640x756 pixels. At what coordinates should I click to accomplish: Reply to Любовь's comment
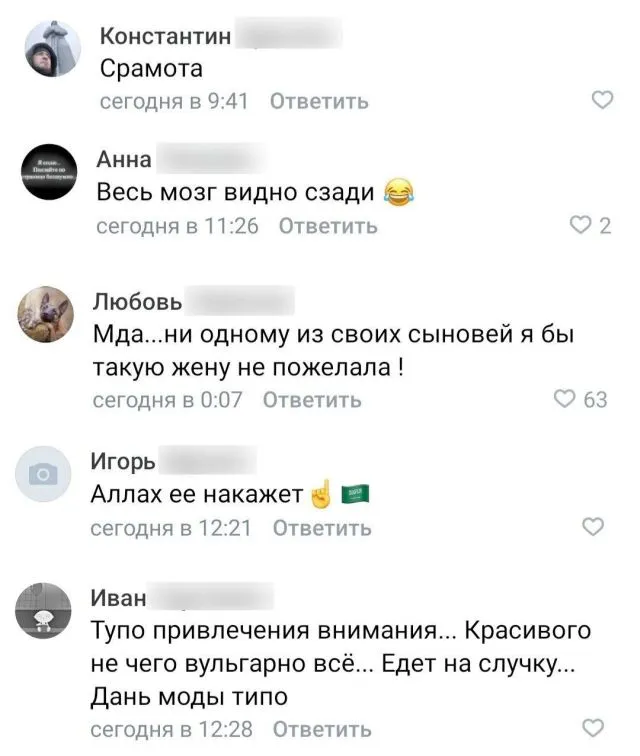pos(312,400)
